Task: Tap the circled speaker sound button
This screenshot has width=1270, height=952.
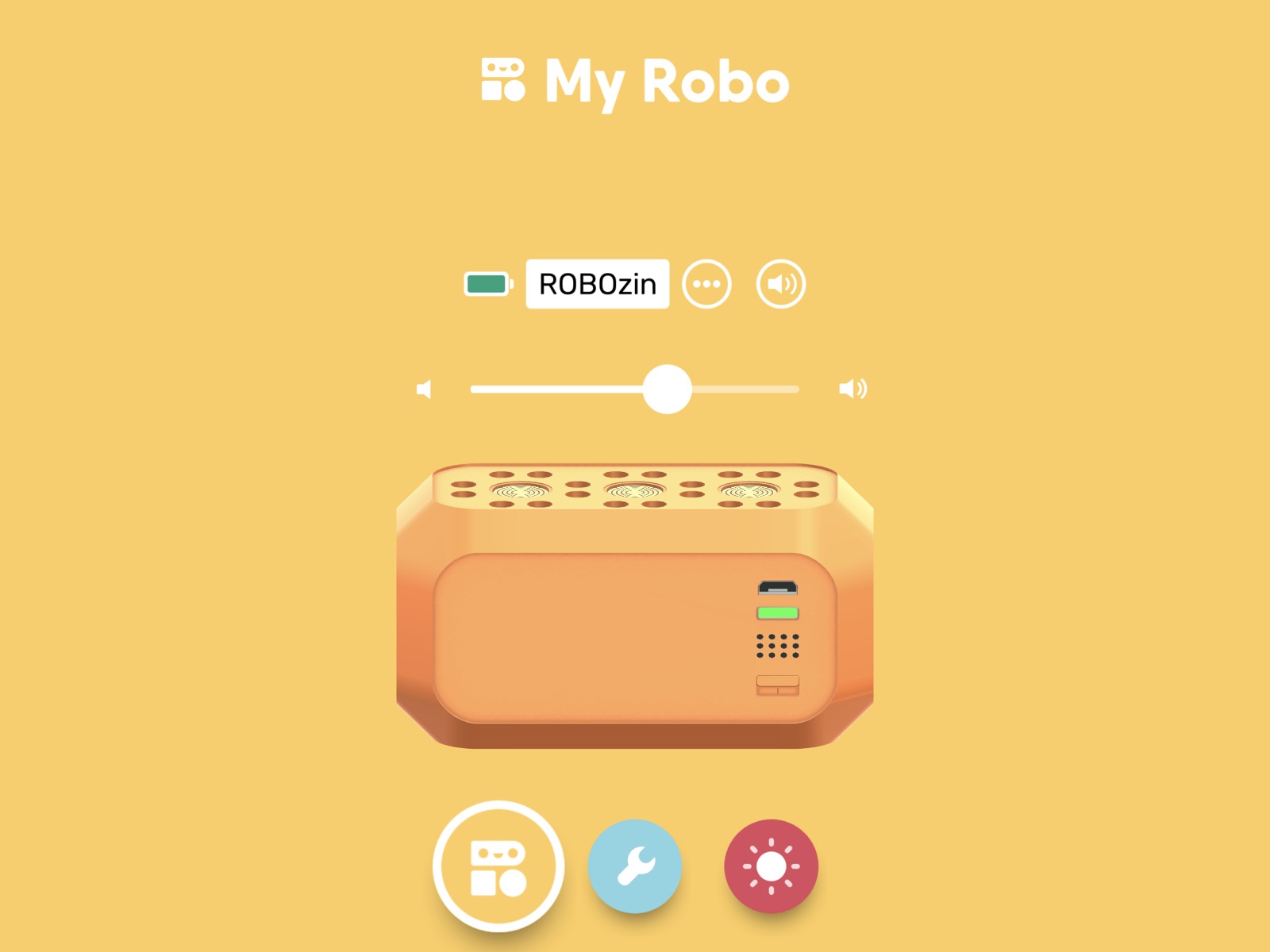Action: pyautogui.click(x=780, y=284)
